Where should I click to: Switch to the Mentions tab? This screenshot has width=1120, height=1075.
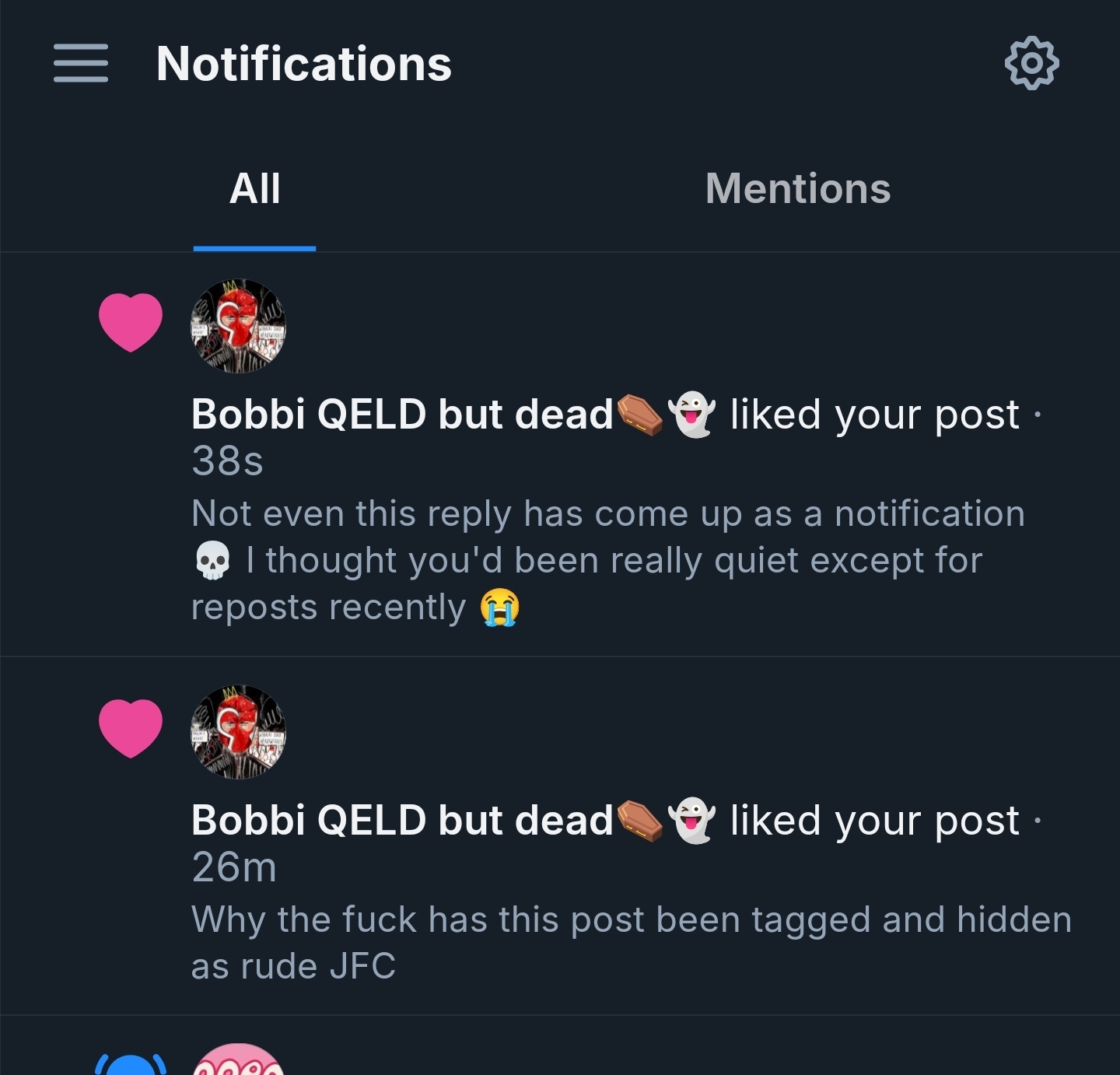click(x=797, y=189)
